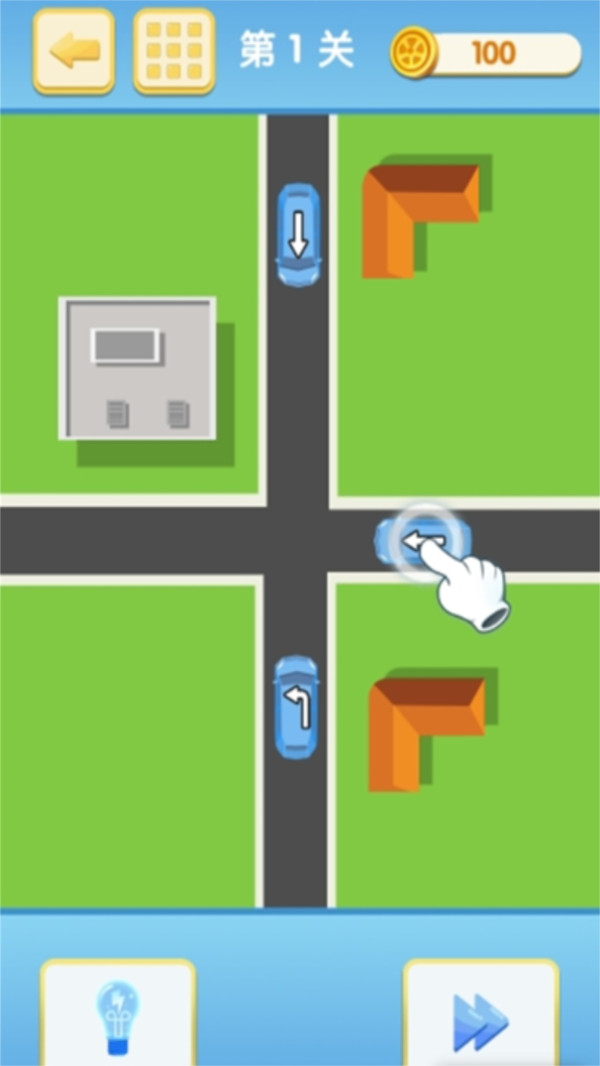This screenshot has width=600, height=1066.
Task: Tap the car with left-turn arrow
Action: [296, 708]
